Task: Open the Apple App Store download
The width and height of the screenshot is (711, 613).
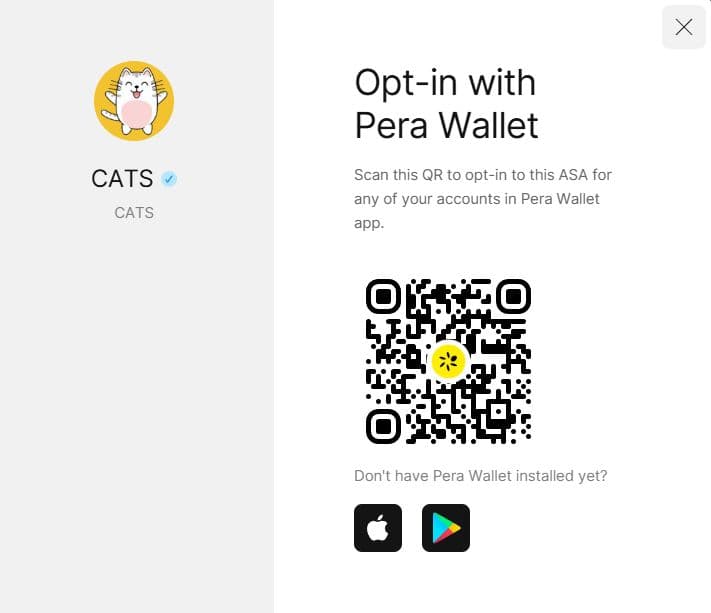Action: 378,527
